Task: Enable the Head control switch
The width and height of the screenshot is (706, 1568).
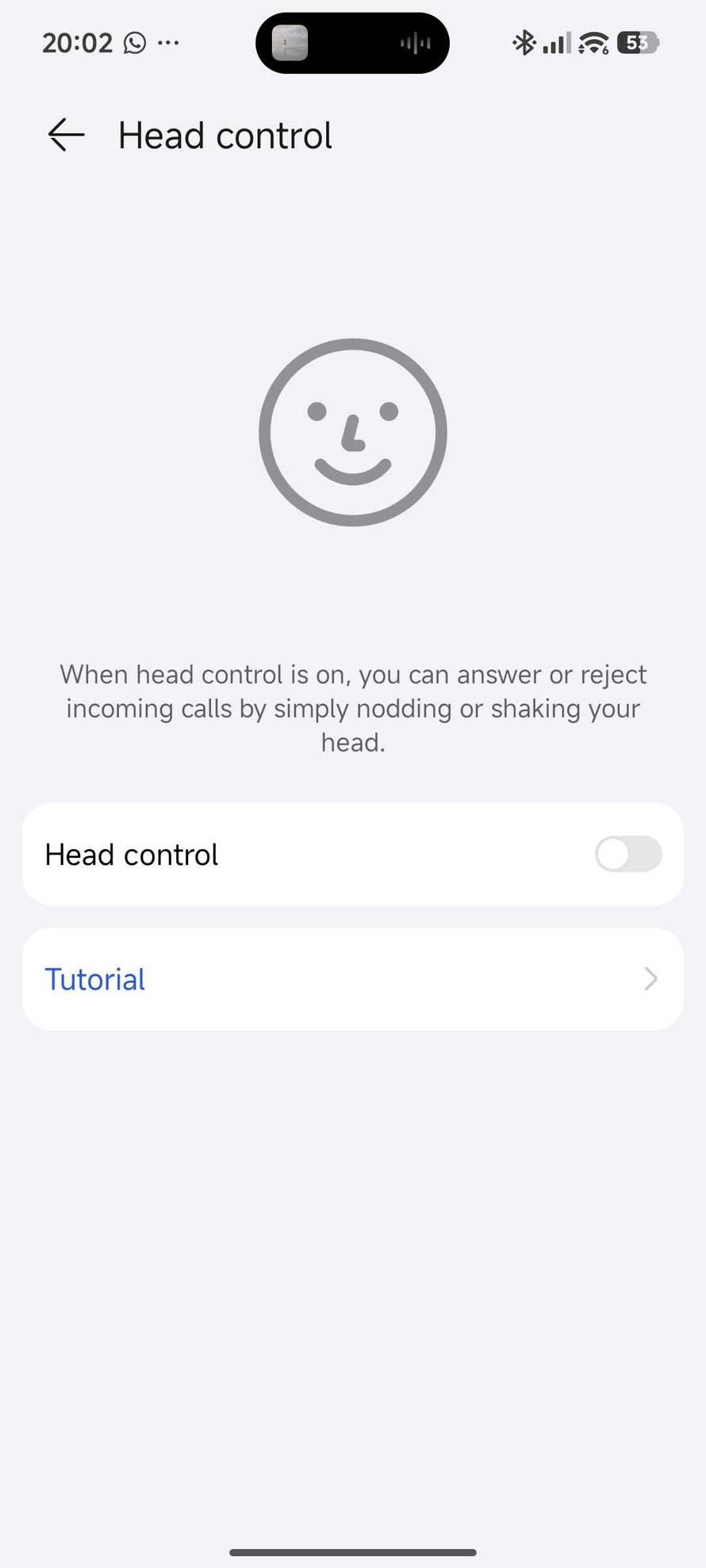Action: [628, 855]
